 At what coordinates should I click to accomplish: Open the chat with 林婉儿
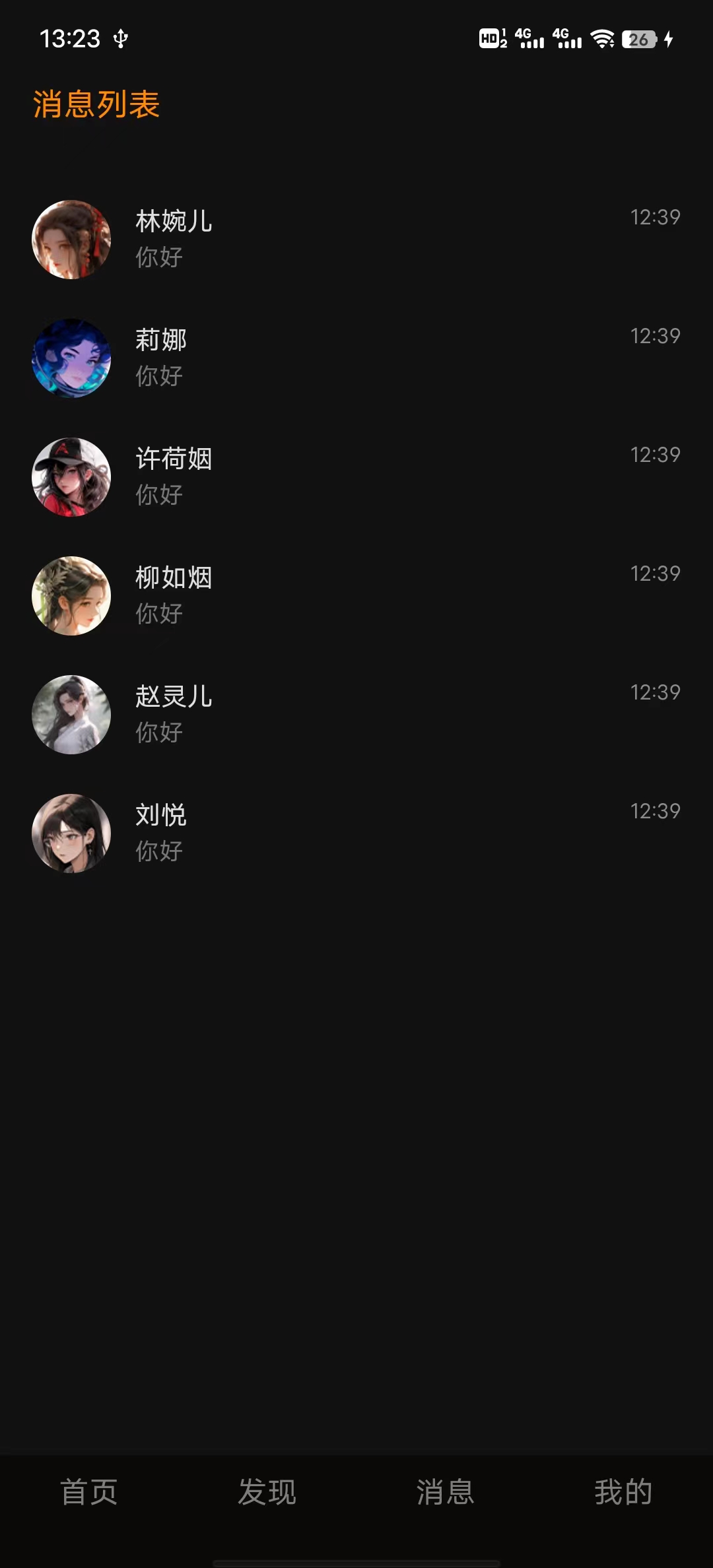356,239
